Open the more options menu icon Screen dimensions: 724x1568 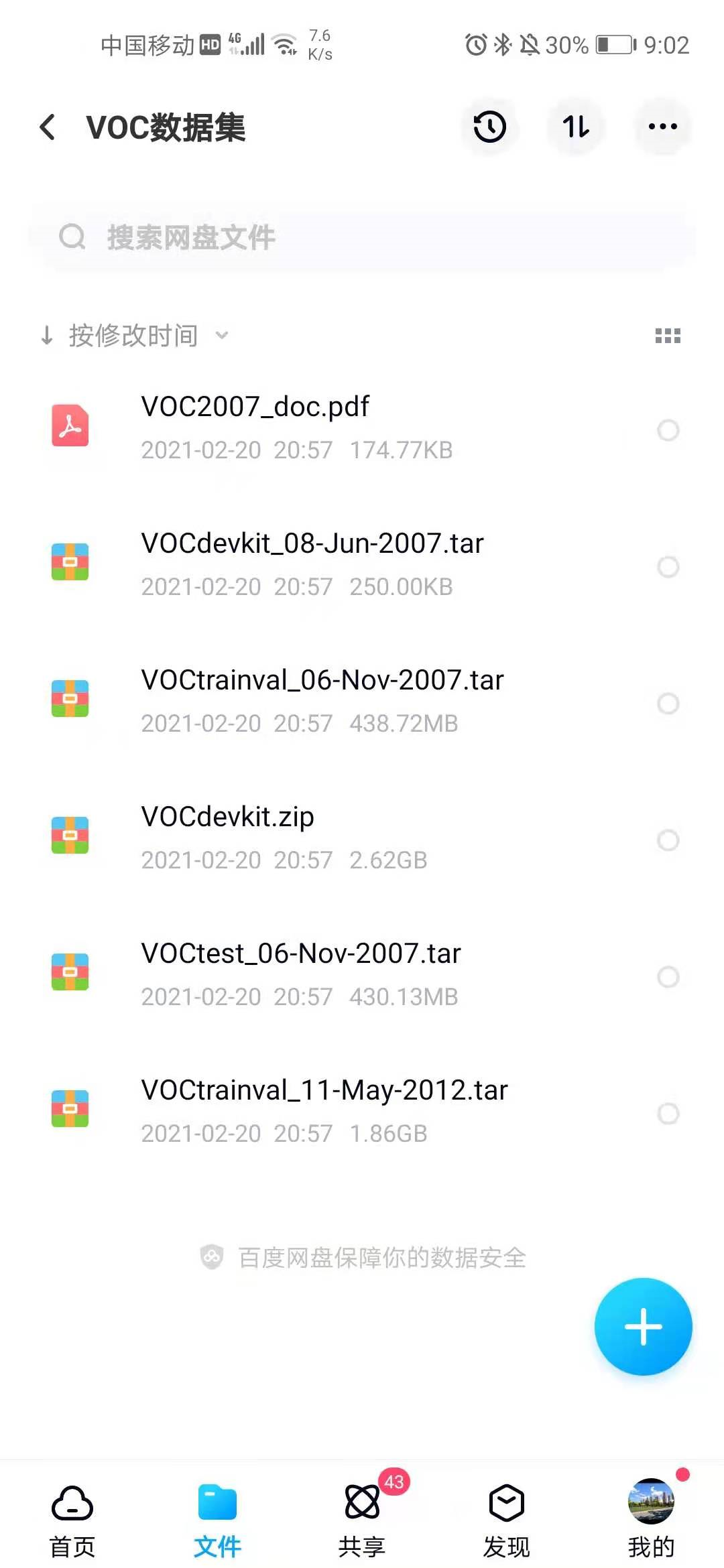click(661, 127)
